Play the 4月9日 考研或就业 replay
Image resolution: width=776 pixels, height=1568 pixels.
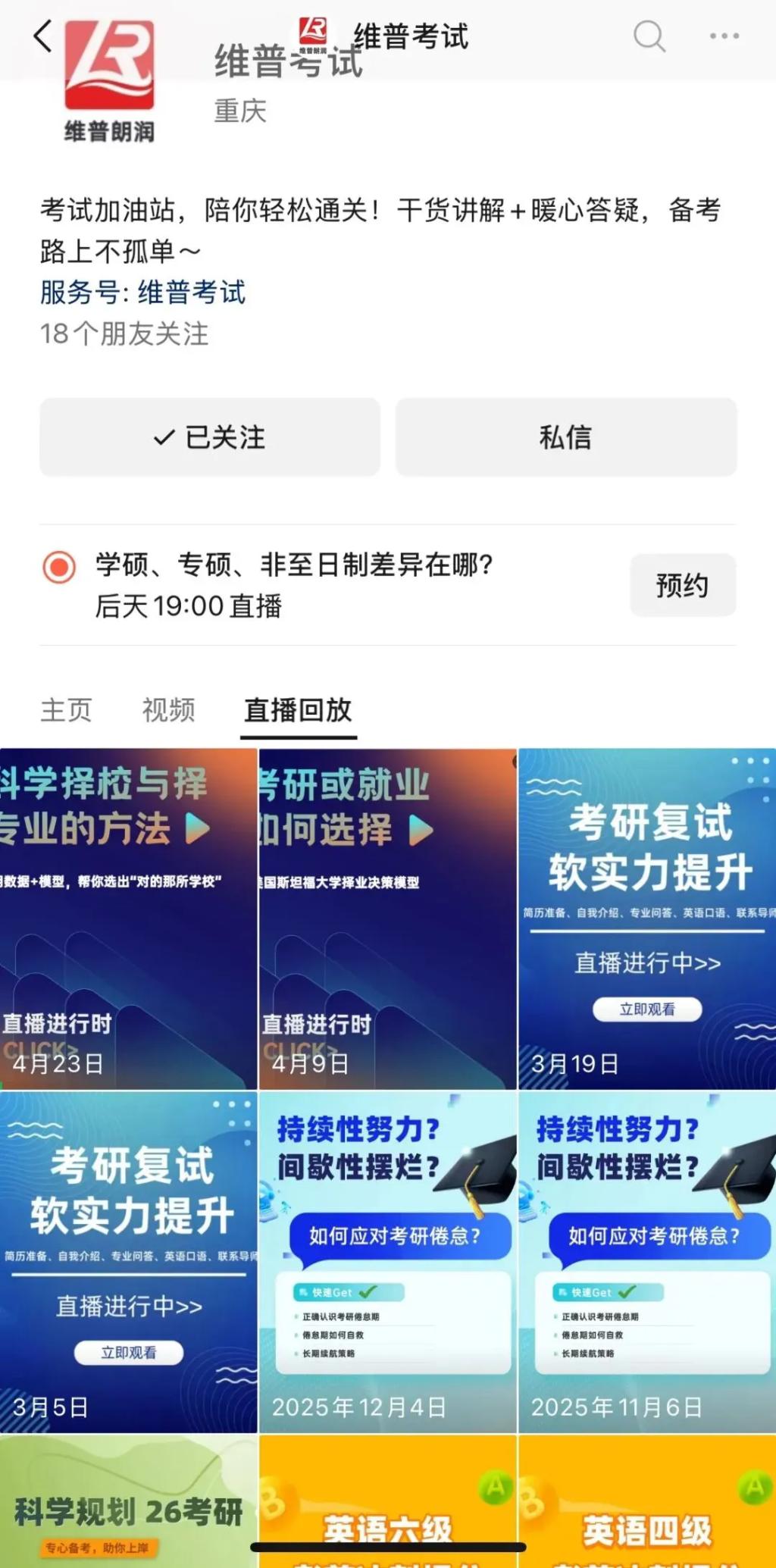click(x=388, y=919)
